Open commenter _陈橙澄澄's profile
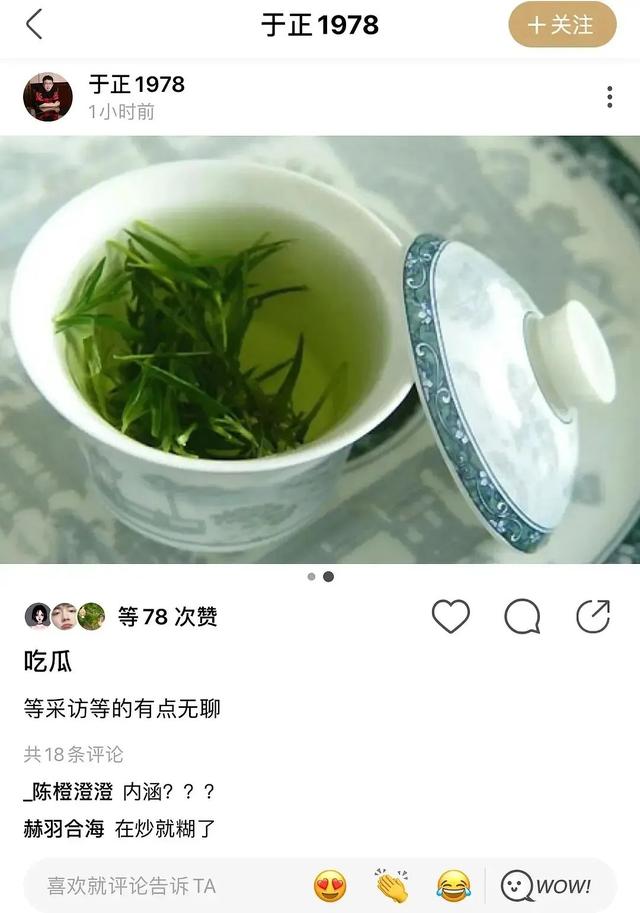Image resolution: width=640 pixels, height=913 pixels. pyautogui.click(x=68, y=792)
